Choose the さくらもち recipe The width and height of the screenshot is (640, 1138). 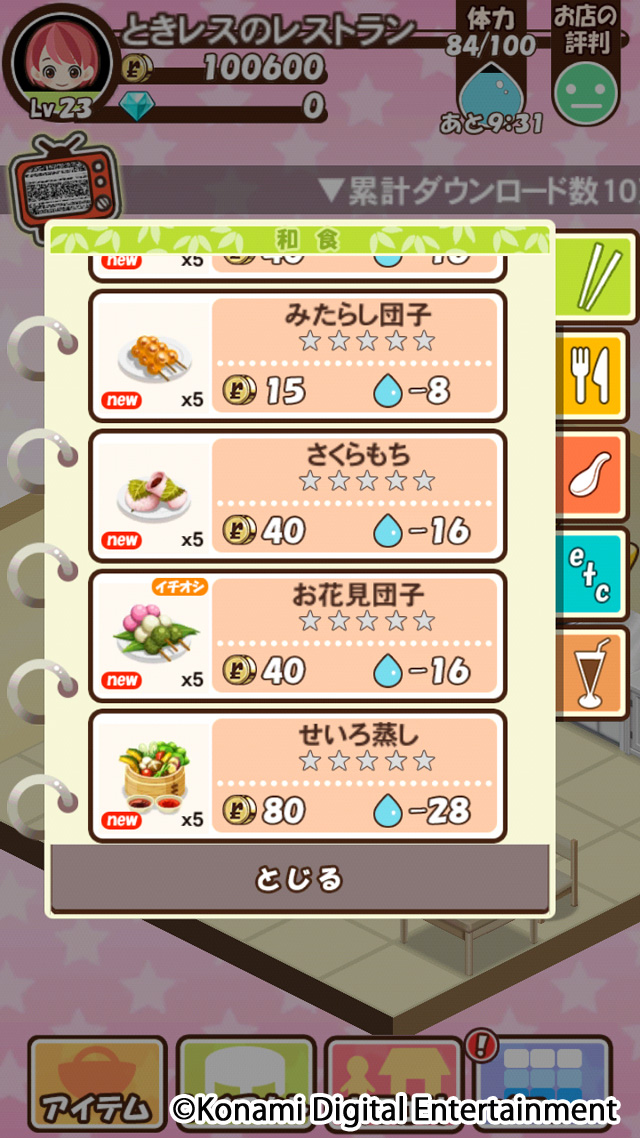tap(298, 495)
